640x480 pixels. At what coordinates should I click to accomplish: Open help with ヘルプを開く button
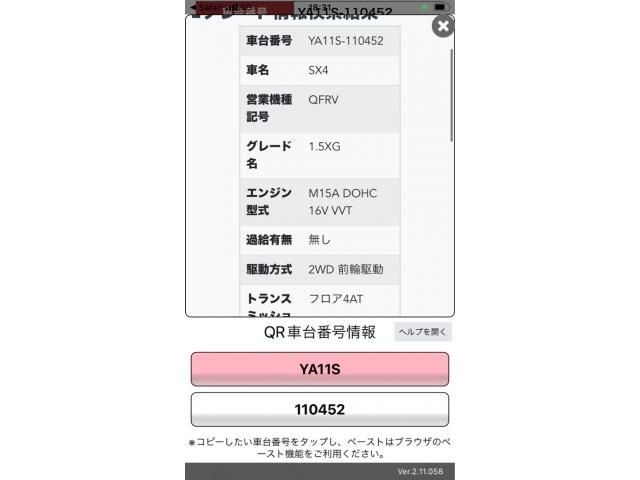coord(423,332)
